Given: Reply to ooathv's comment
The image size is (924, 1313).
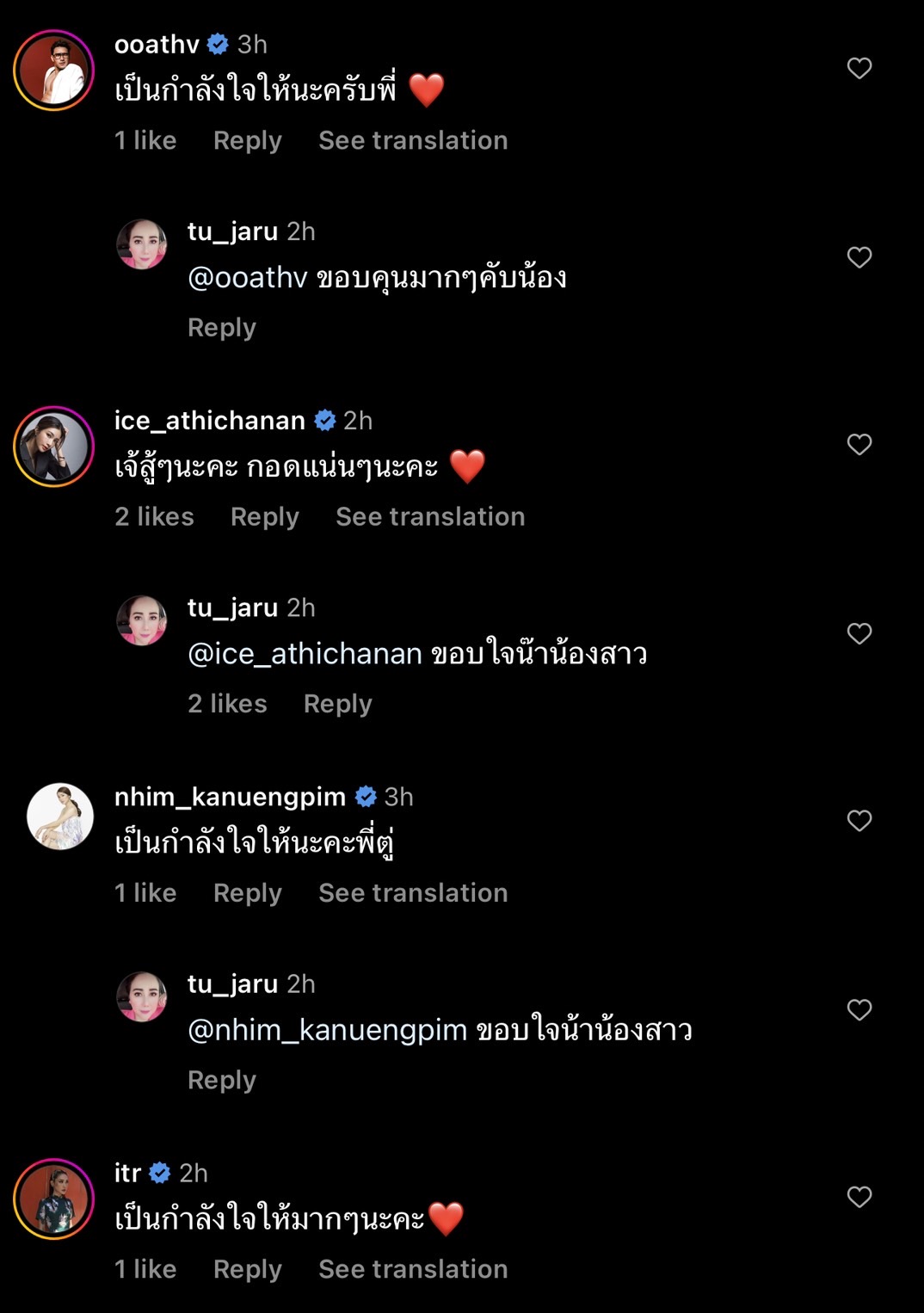Looking at the screenshot, I should point(247,140).
